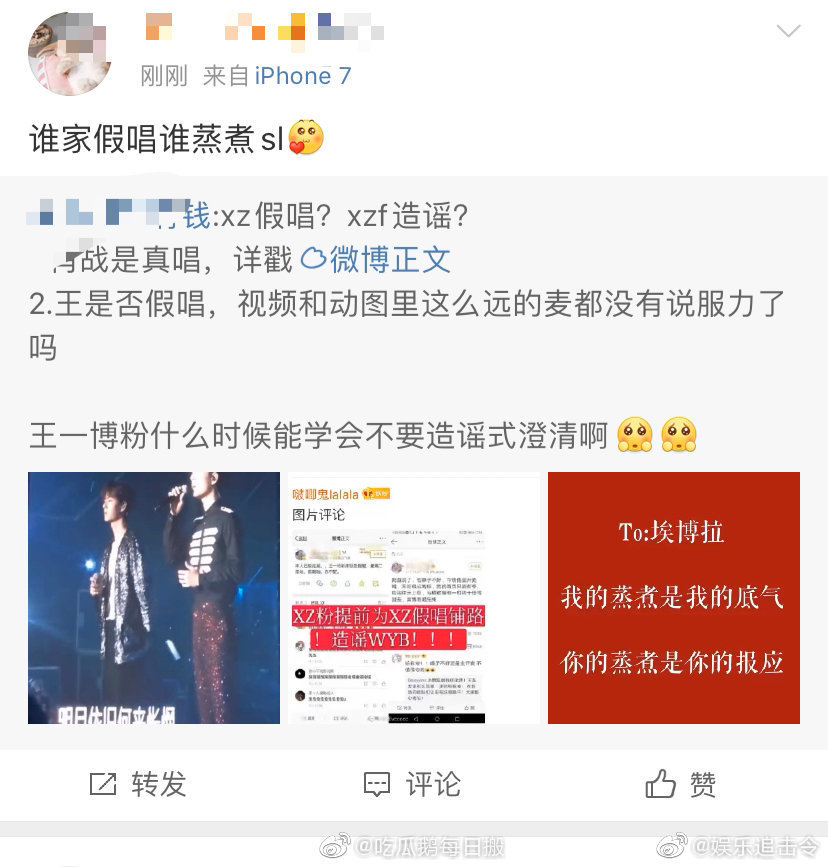Viewport: 828px width, 867px height.
Task: Open comments via 评论
Action: 411,784
